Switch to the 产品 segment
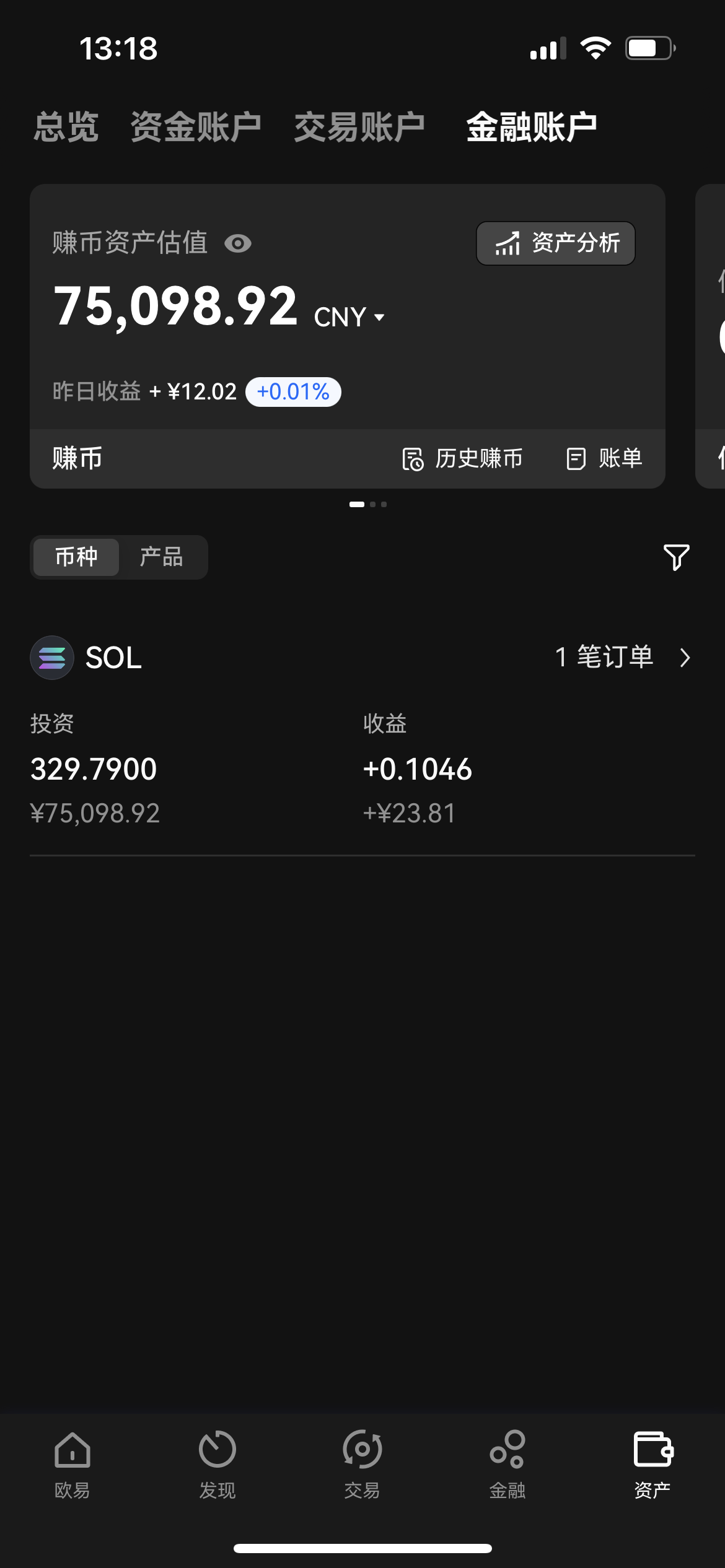This screenshot has width=725, height=1568. coord(162,557)
